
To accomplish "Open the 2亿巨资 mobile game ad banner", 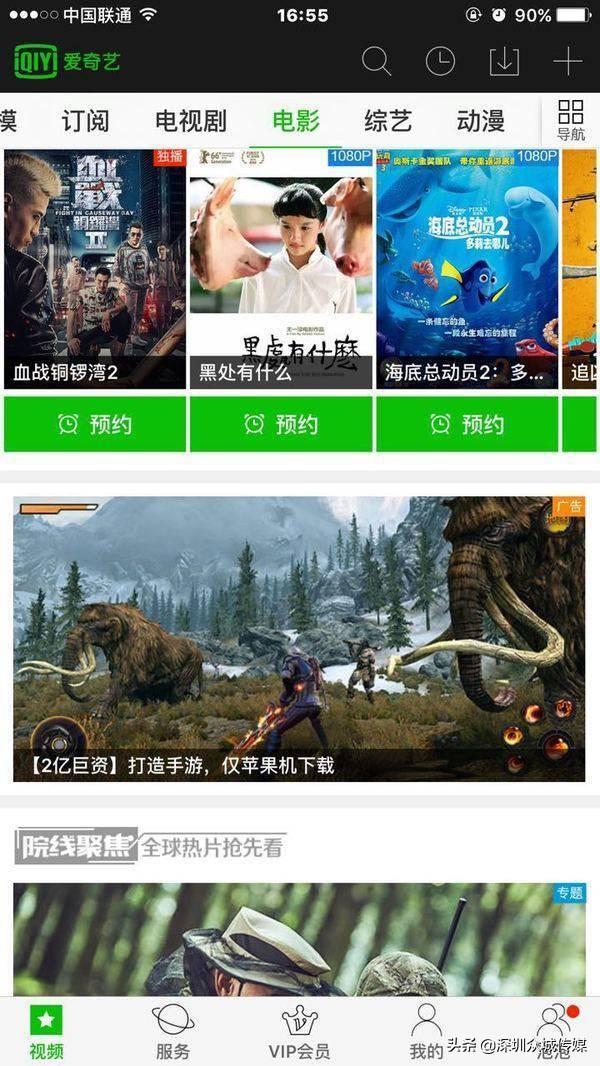I will point(299,638).
